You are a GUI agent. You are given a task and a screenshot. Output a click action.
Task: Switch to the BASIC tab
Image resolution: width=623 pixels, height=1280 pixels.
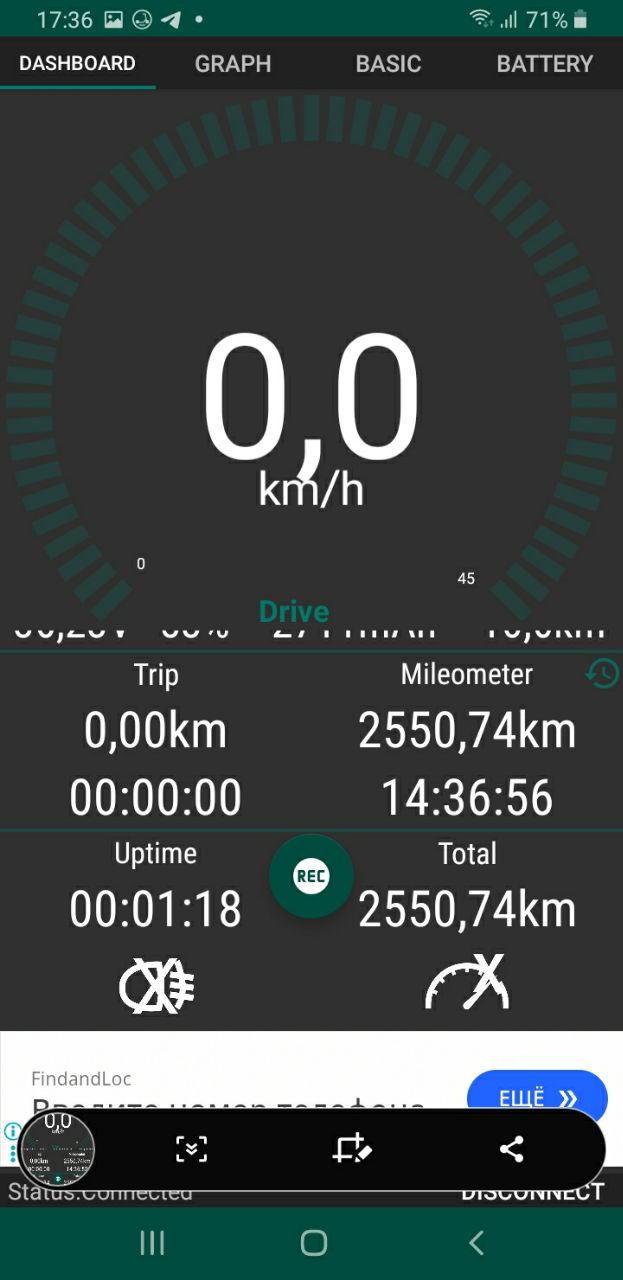(x=388, y=64)
